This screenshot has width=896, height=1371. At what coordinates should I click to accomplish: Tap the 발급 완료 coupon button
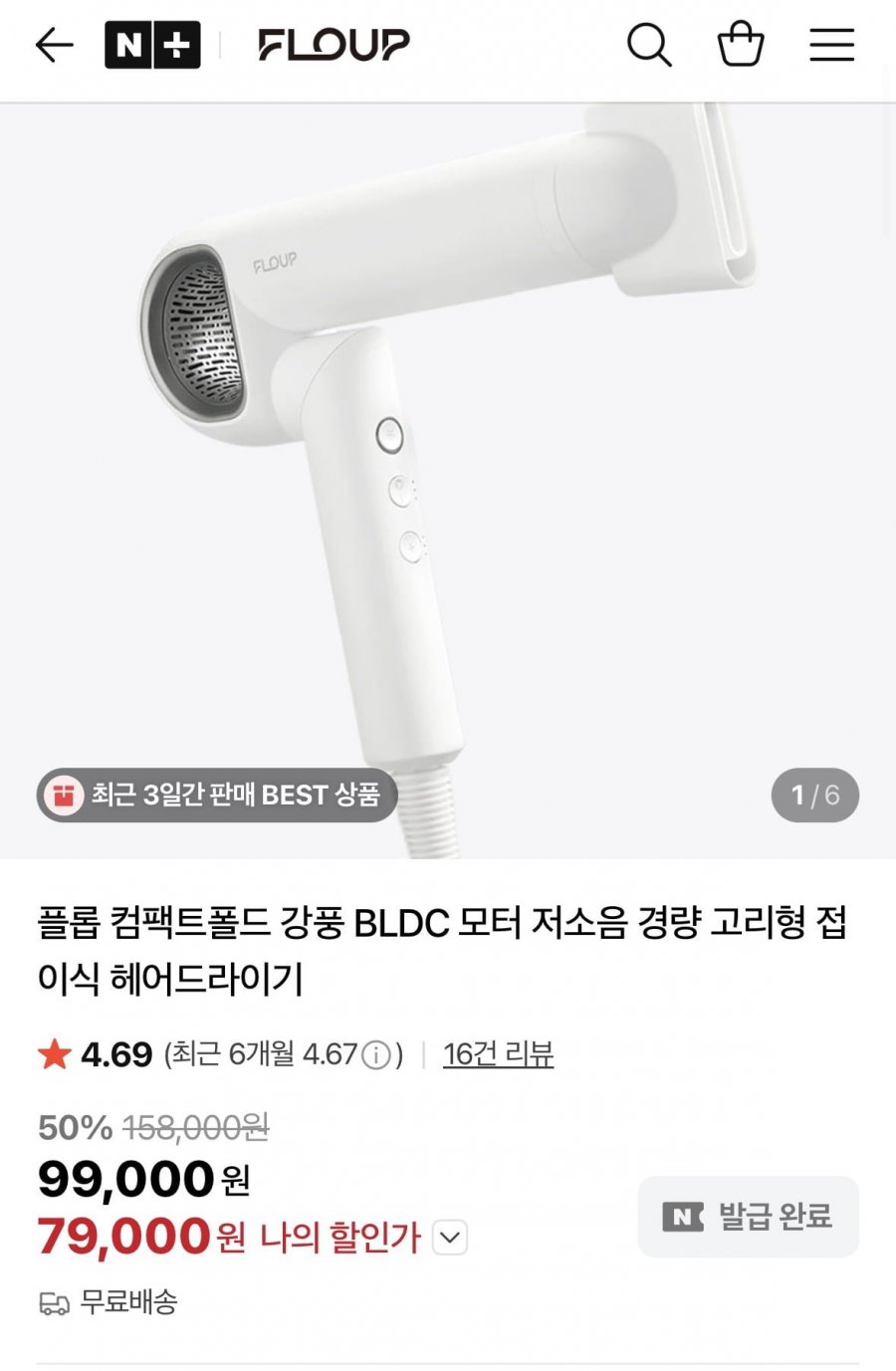coord(748,1216)
